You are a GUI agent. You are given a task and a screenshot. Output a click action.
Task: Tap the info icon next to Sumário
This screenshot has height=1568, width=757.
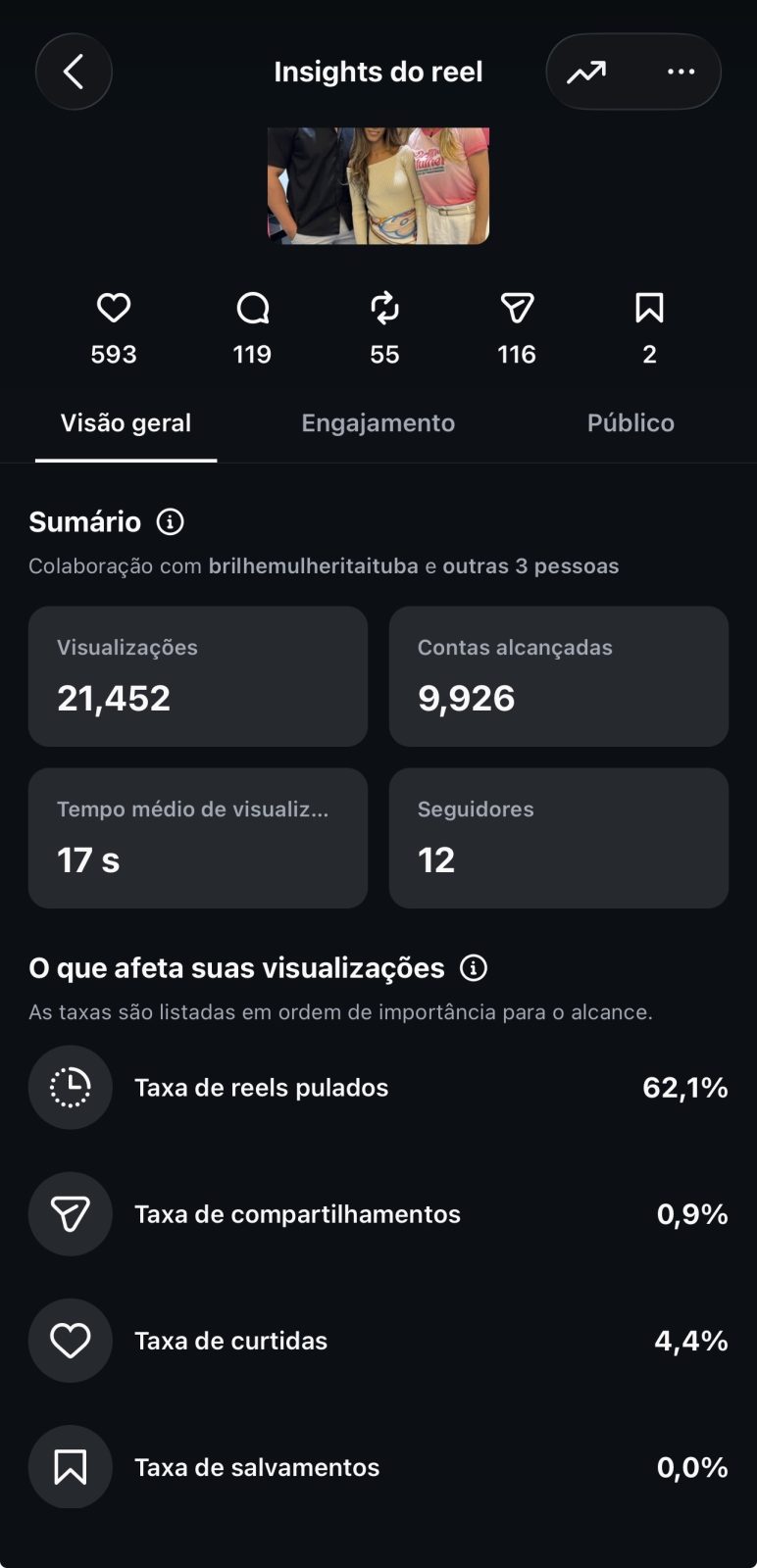(x=170, y=521)
